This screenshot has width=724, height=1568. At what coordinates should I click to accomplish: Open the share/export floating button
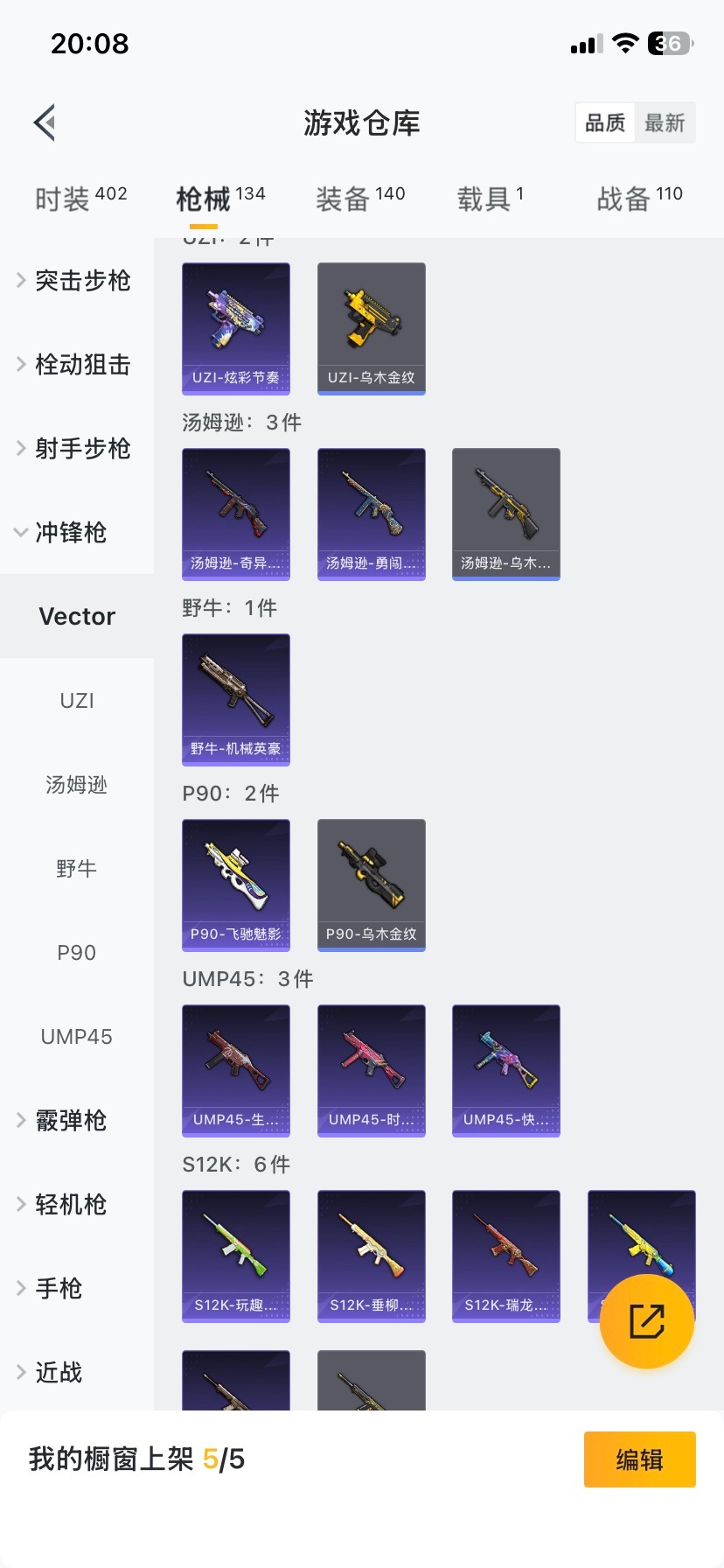point(646,1321)
